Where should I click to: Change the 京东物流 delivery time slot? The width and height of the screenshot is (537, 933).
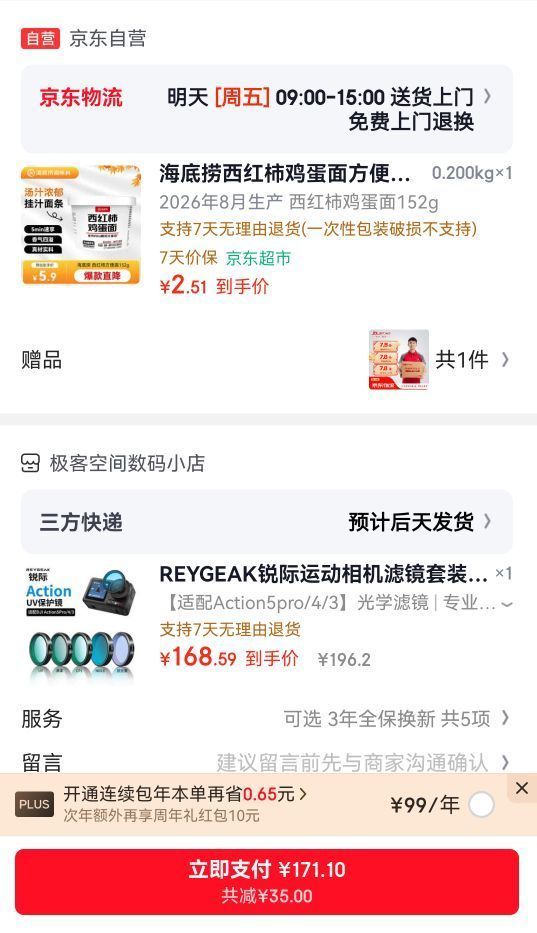pyautogui.click(x=267, y=109)
